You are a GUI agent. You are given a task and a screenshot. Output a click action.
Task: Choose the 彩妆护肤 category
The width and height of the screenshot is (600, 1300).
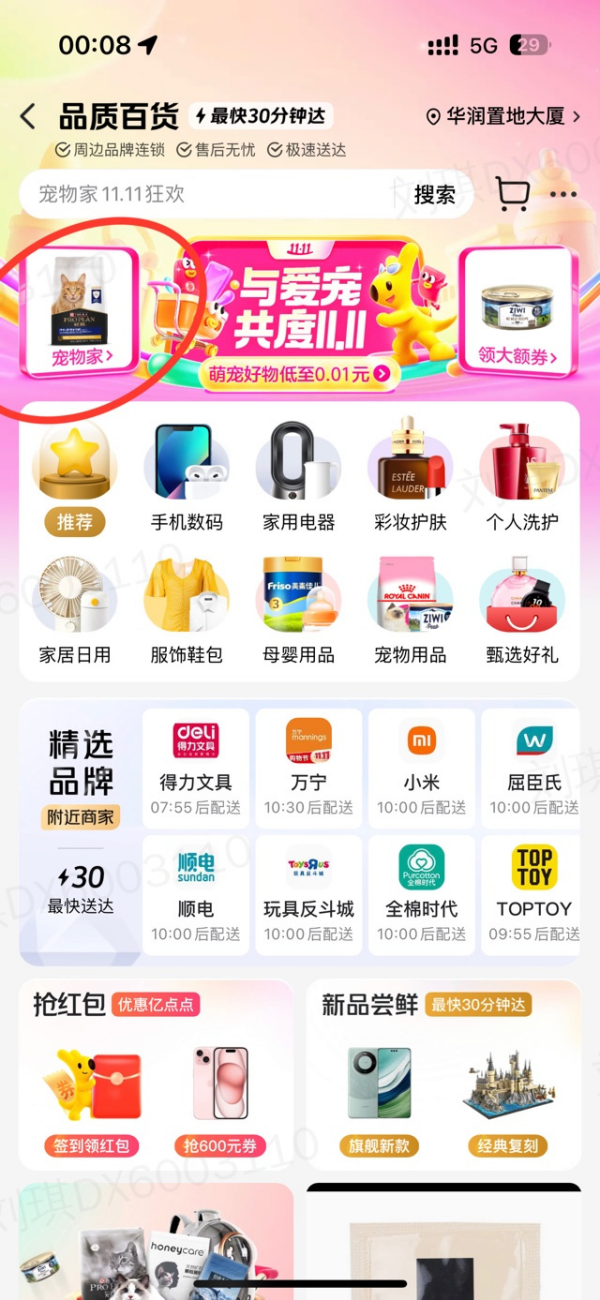pyautogui.click(x=410, y=477)
